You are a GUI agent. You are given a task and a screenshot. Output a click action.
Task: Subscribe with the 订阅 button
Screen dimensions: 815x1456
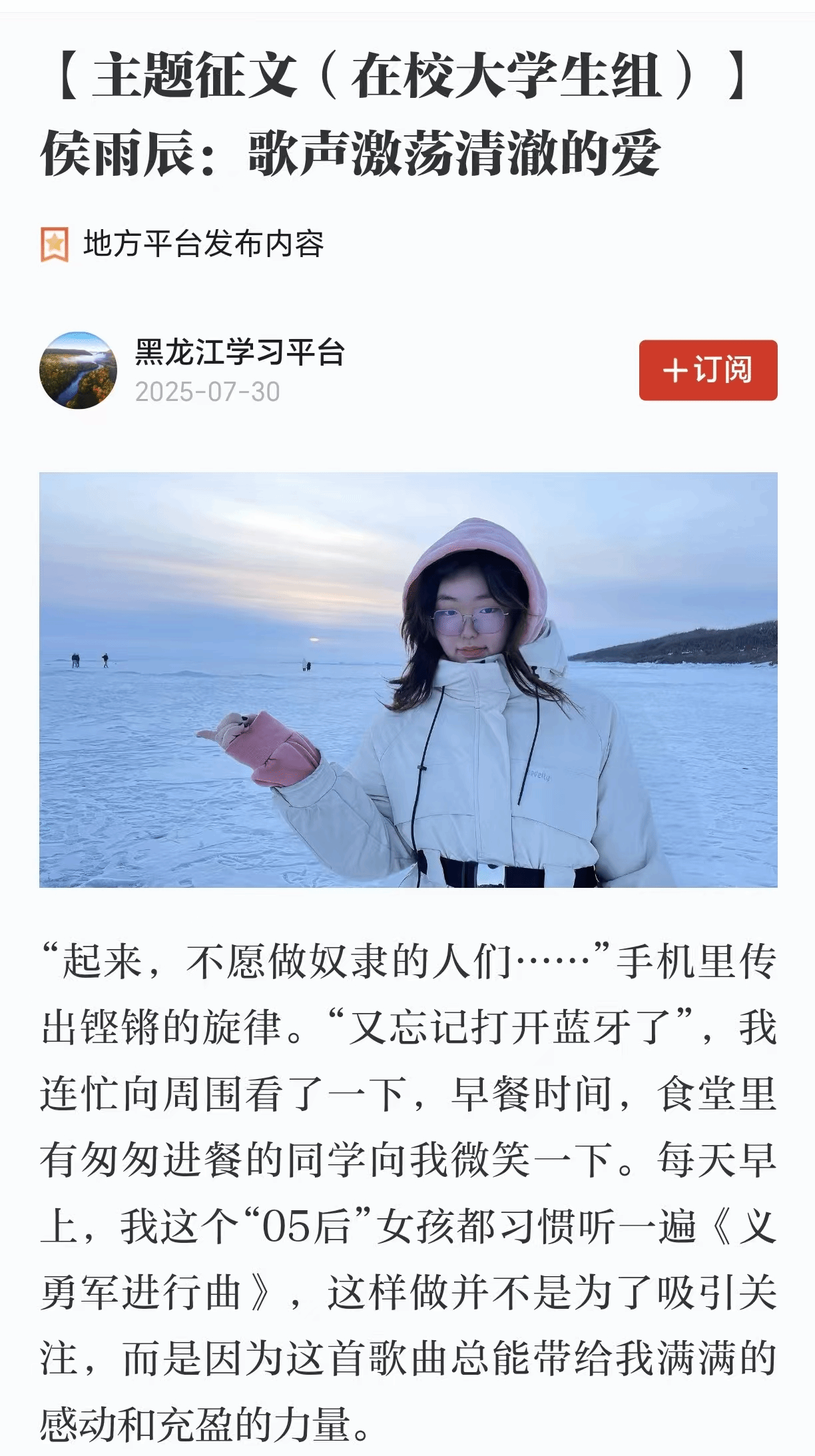(708, 370)
